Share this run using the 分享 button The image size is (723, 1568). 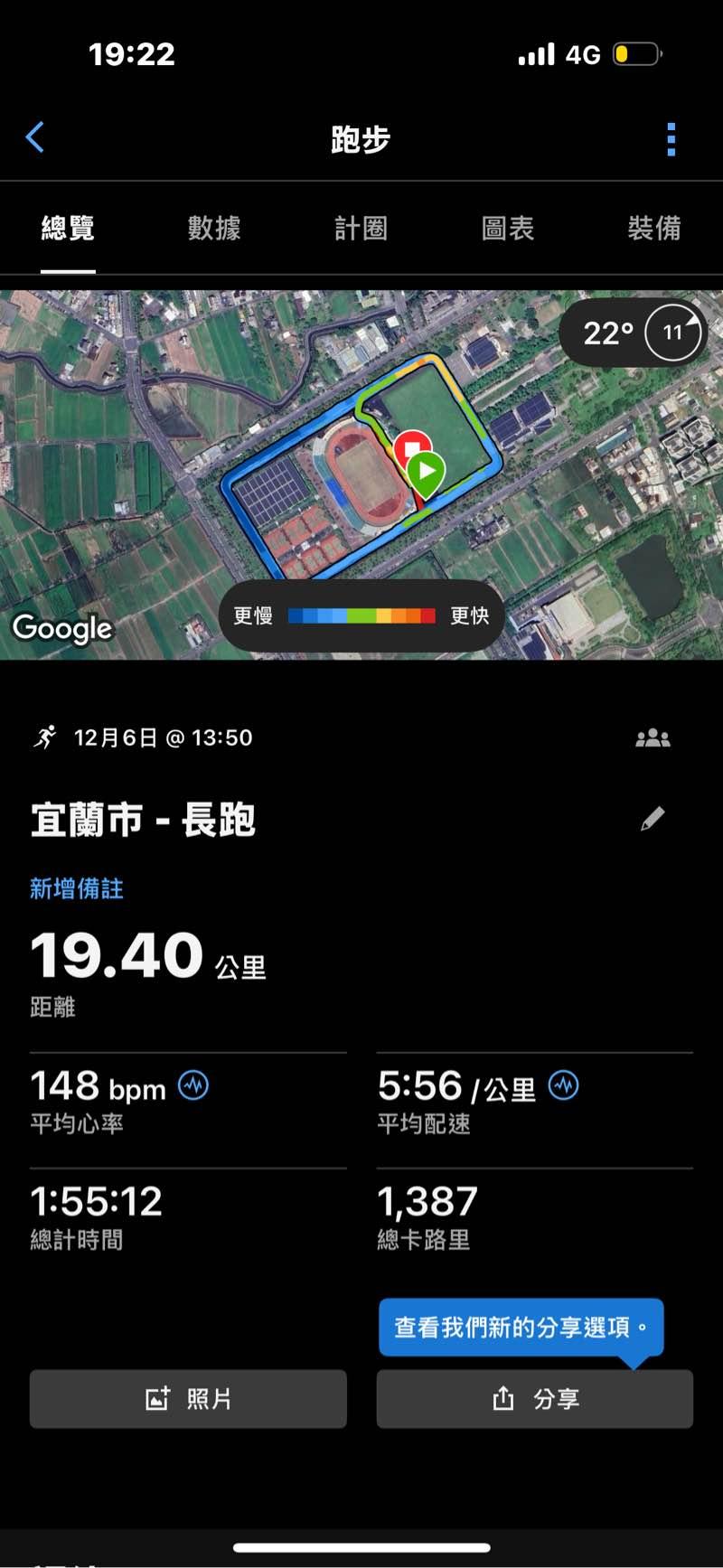pos(535,1399)
